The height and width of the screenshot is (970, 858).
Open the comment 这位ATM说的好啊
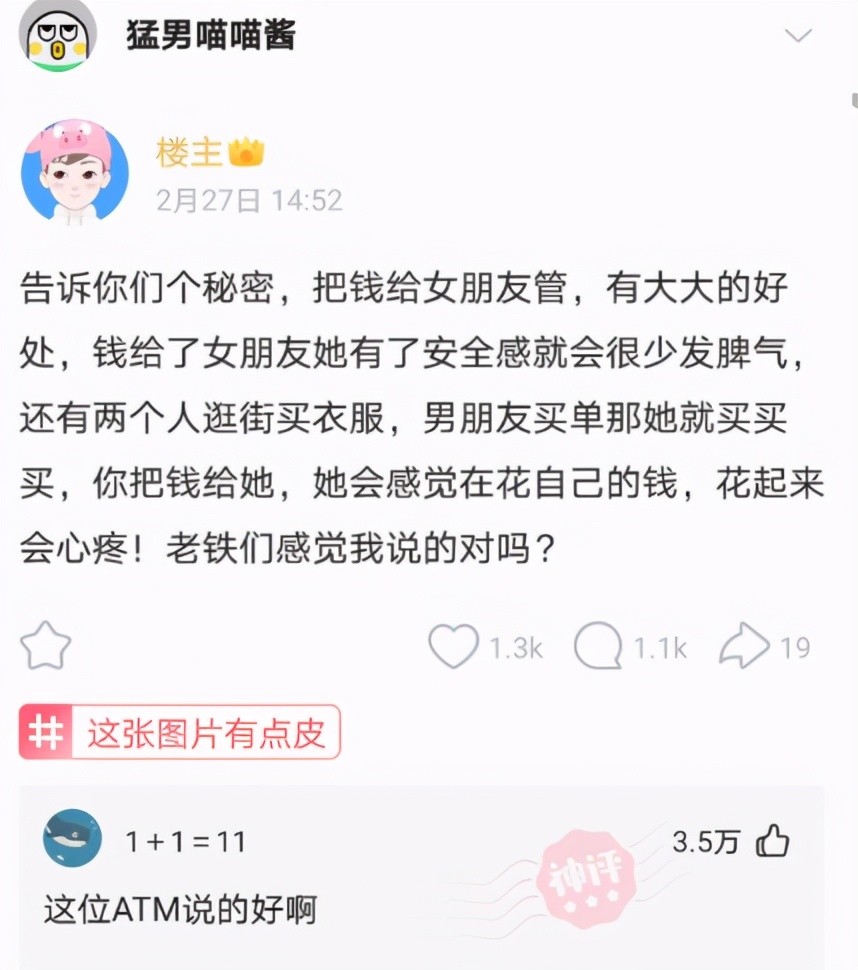point(180,909)
